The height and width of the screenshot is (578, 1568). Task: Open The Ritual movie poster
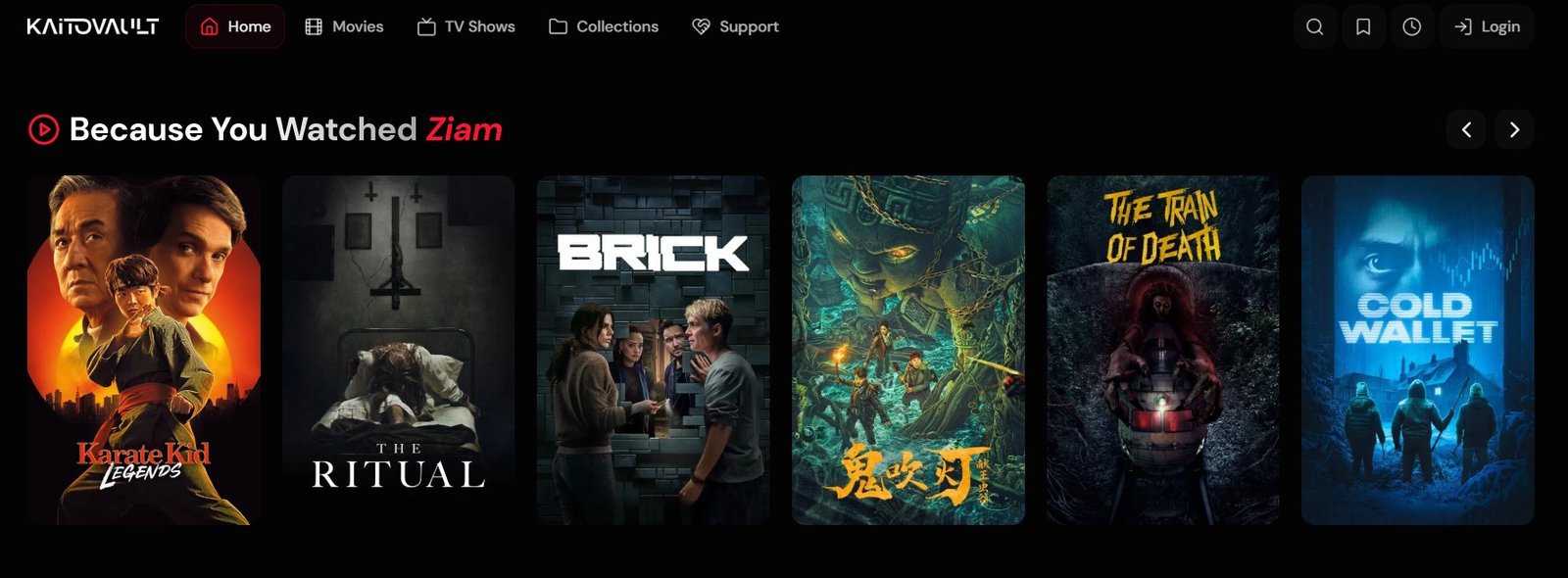[399, 350]
